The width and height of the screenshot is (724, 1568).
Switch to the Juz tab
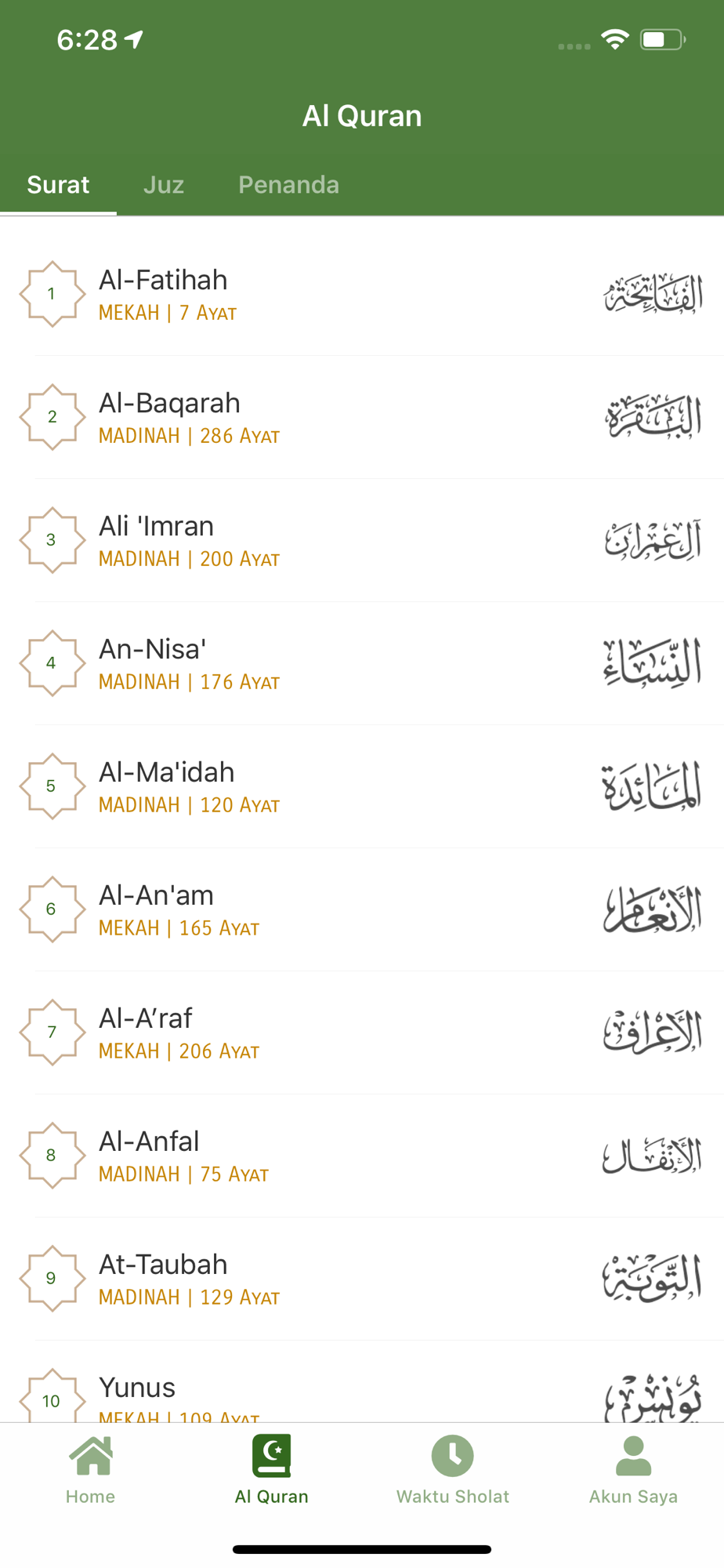pos(164,185)
